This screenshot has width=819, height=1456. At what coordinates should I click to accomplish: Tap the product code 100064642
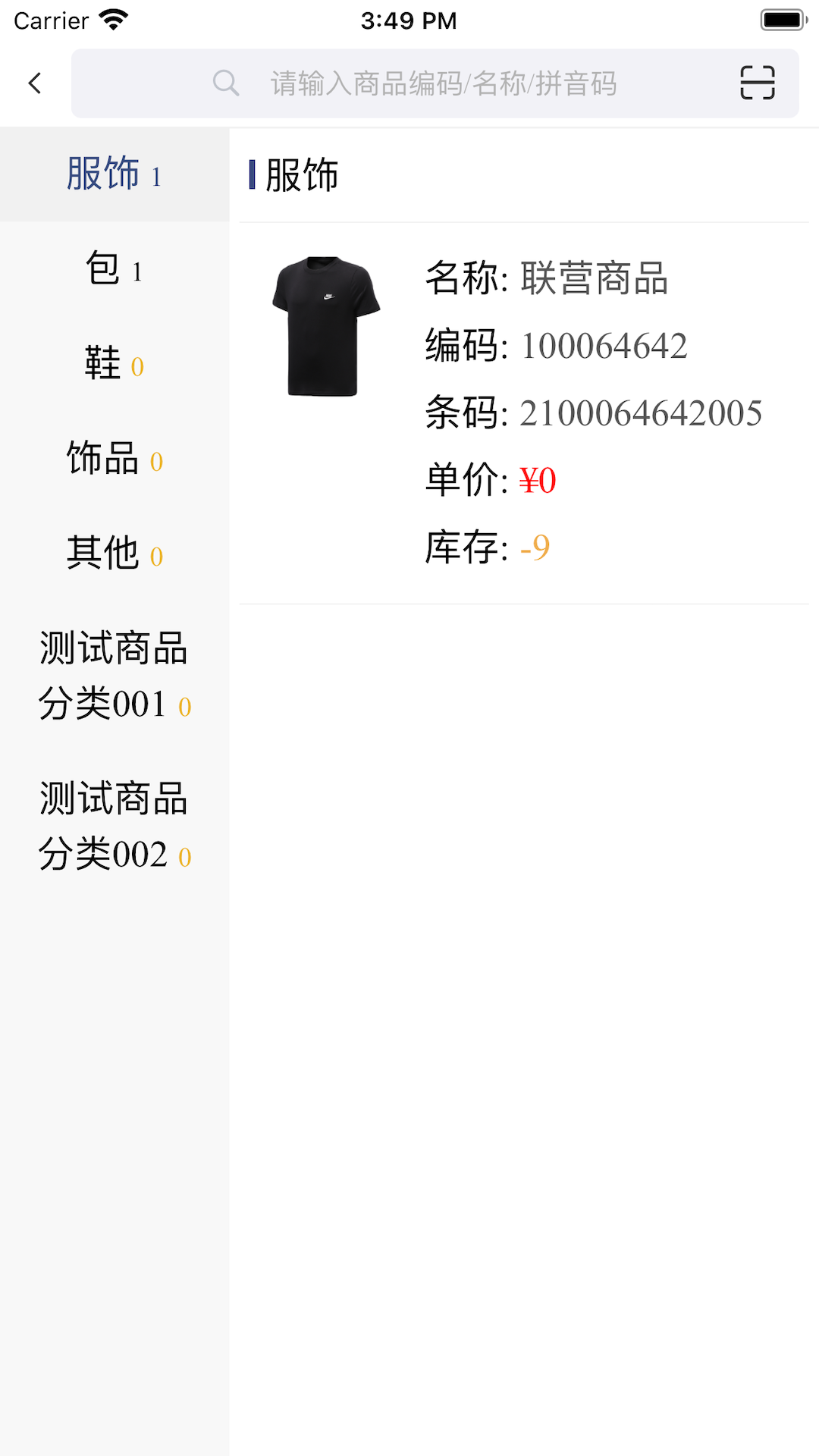pyautogui.click(x=604, y=345)
